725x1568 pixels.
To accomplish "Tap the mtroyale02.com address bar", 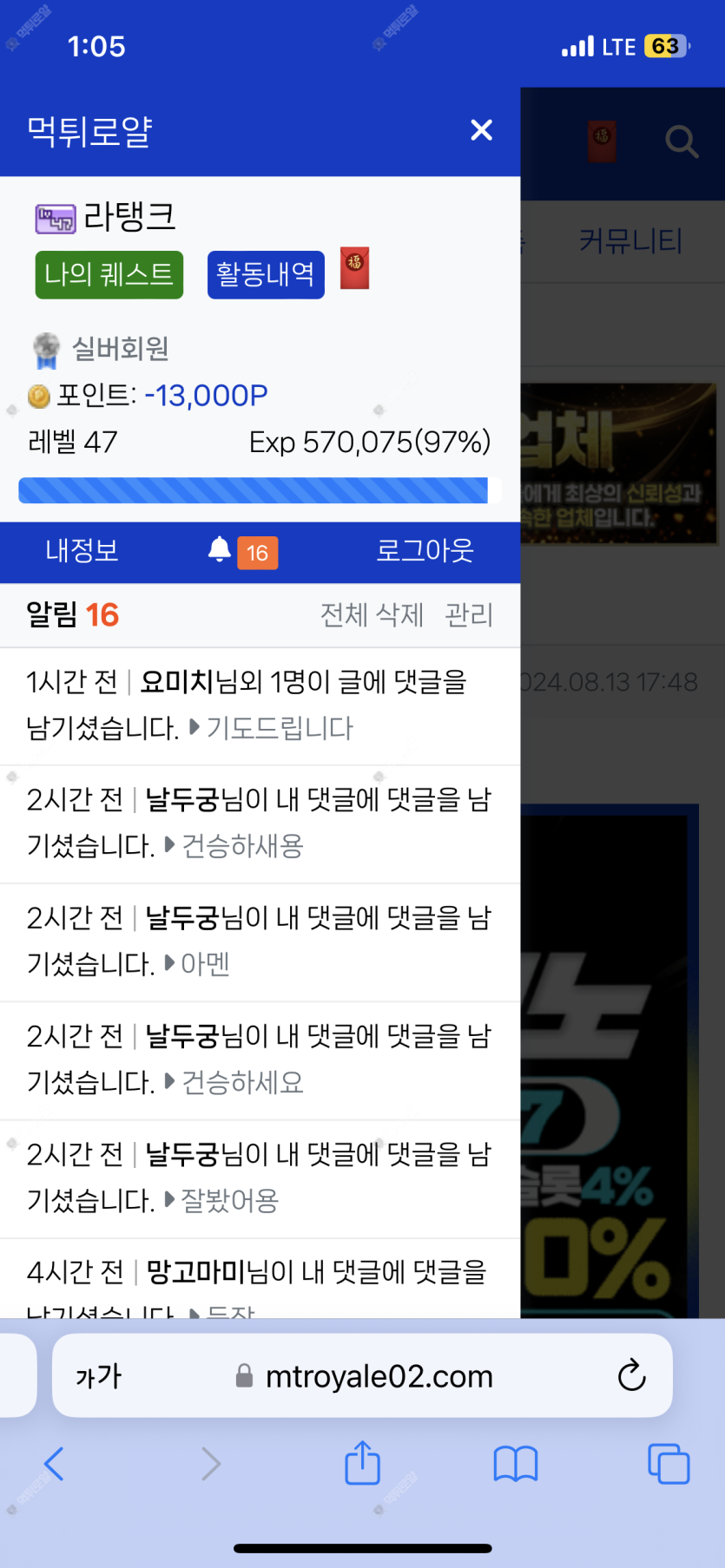I will click(x=365, y=1376).
